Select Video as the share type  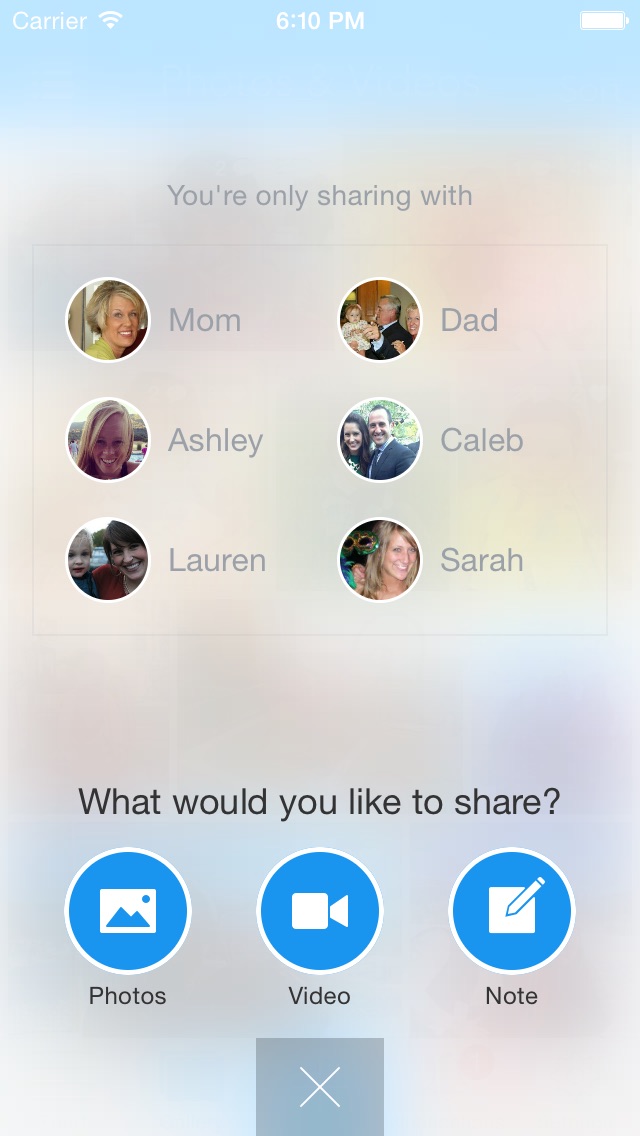click(x=320, y=911)
